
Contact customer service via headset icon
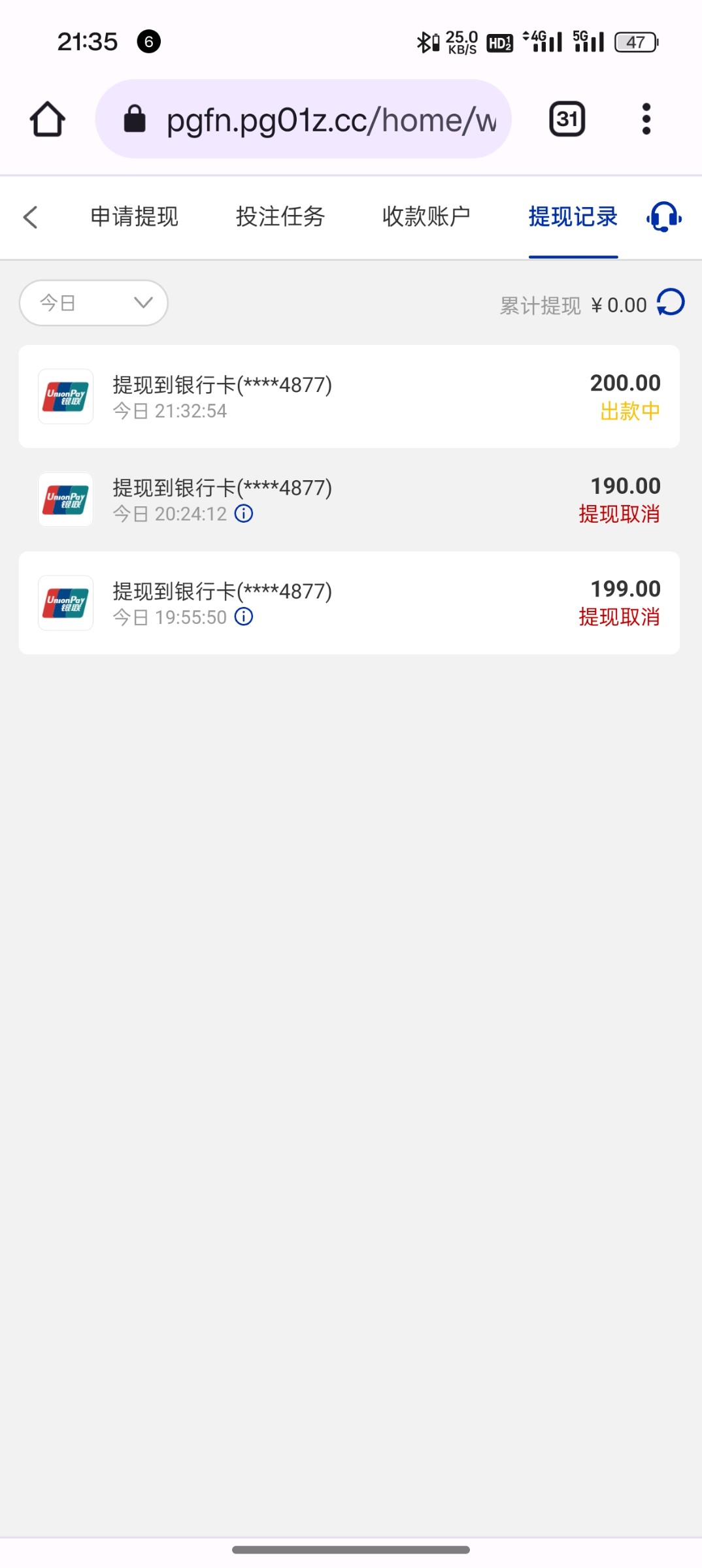pos(663,217)
